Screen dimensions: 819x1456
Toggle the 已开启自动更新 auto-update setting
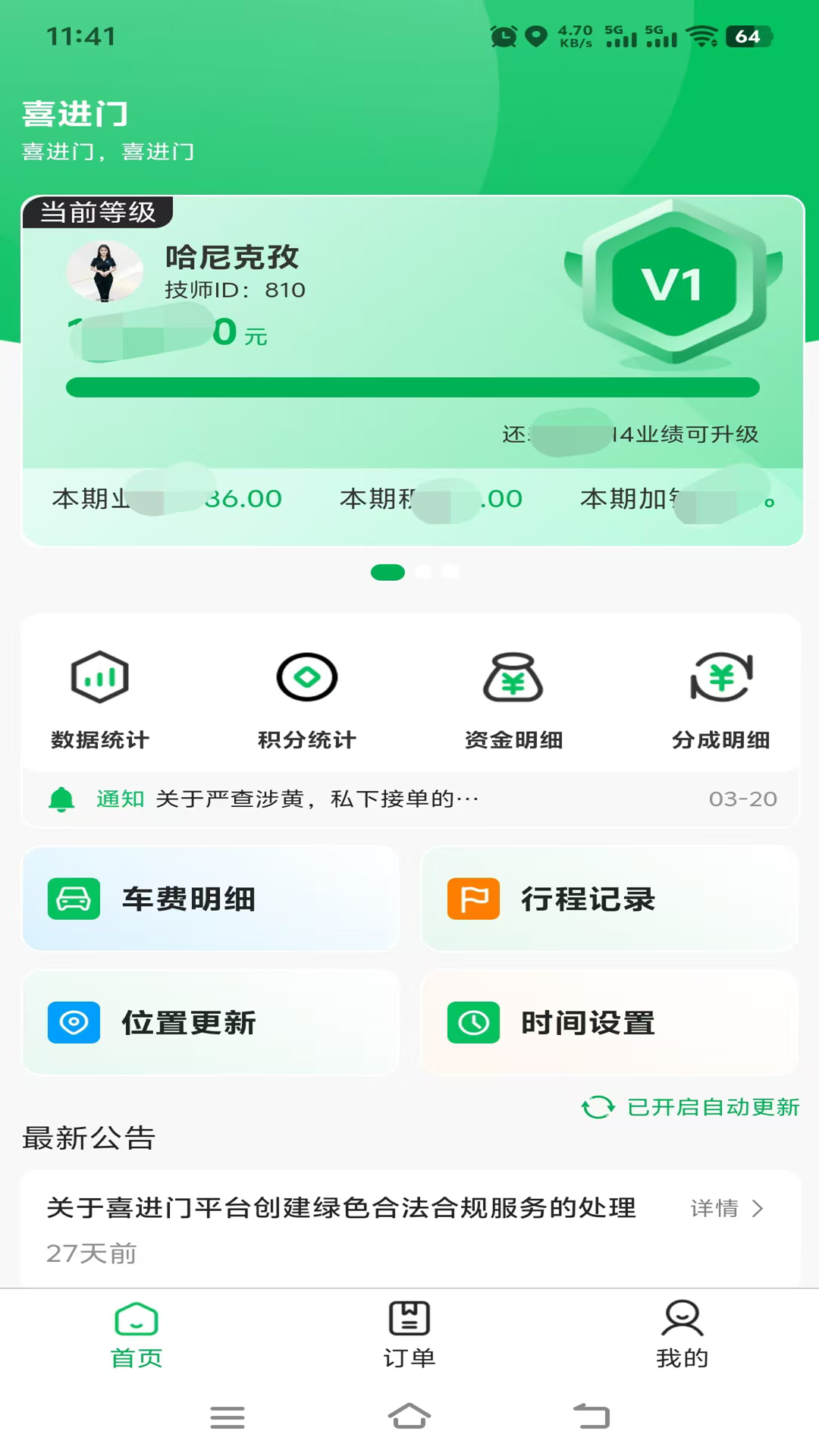pyautogui.click(x=689, y=1108)
